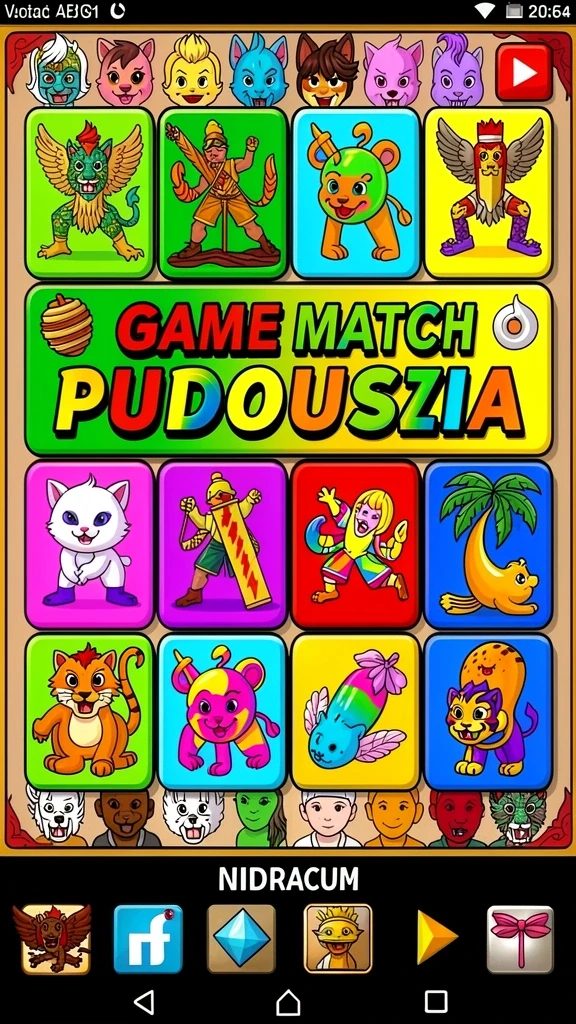Pick the rainbow dancer card on red

356,545
